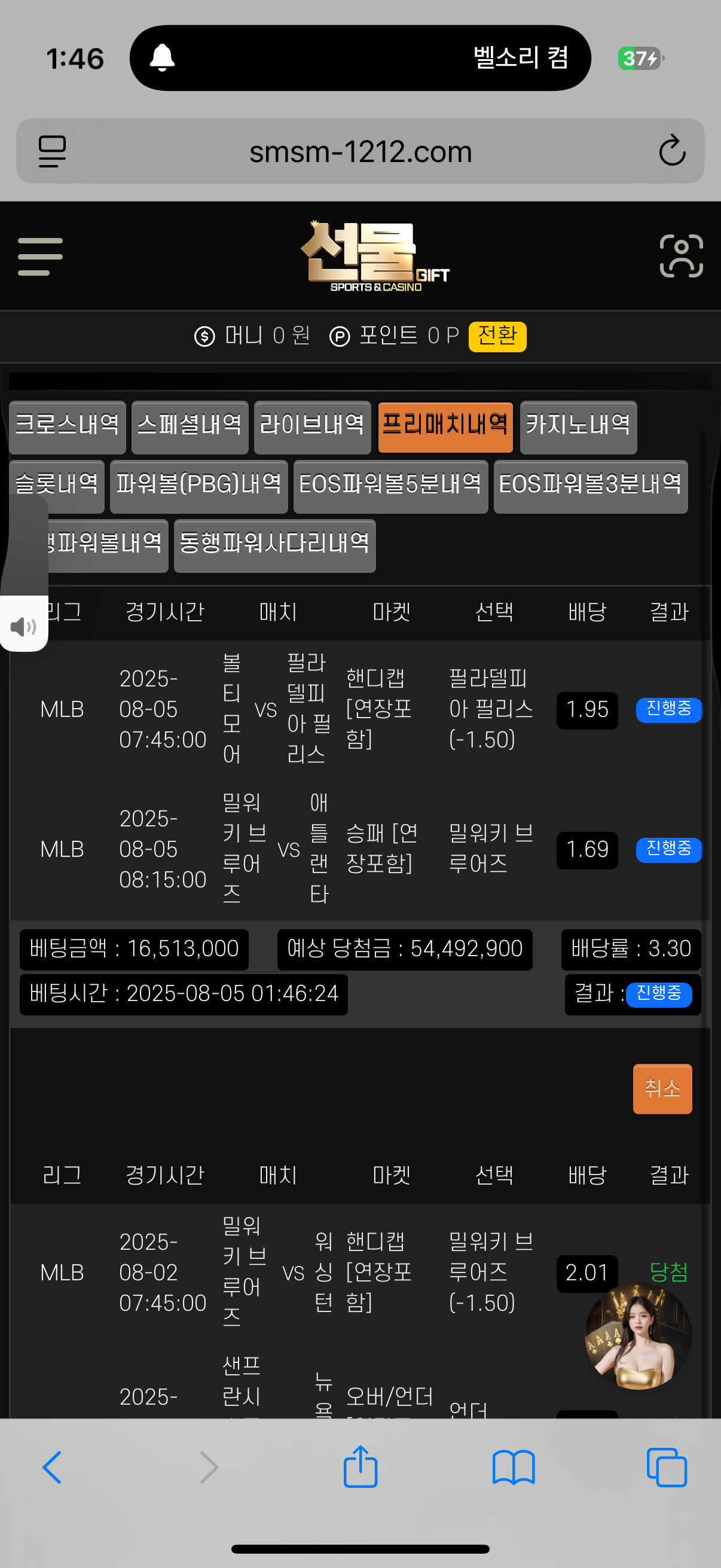Reload the page in Safari
Screen dimensions: 721x1568
(x=672, y=151)
